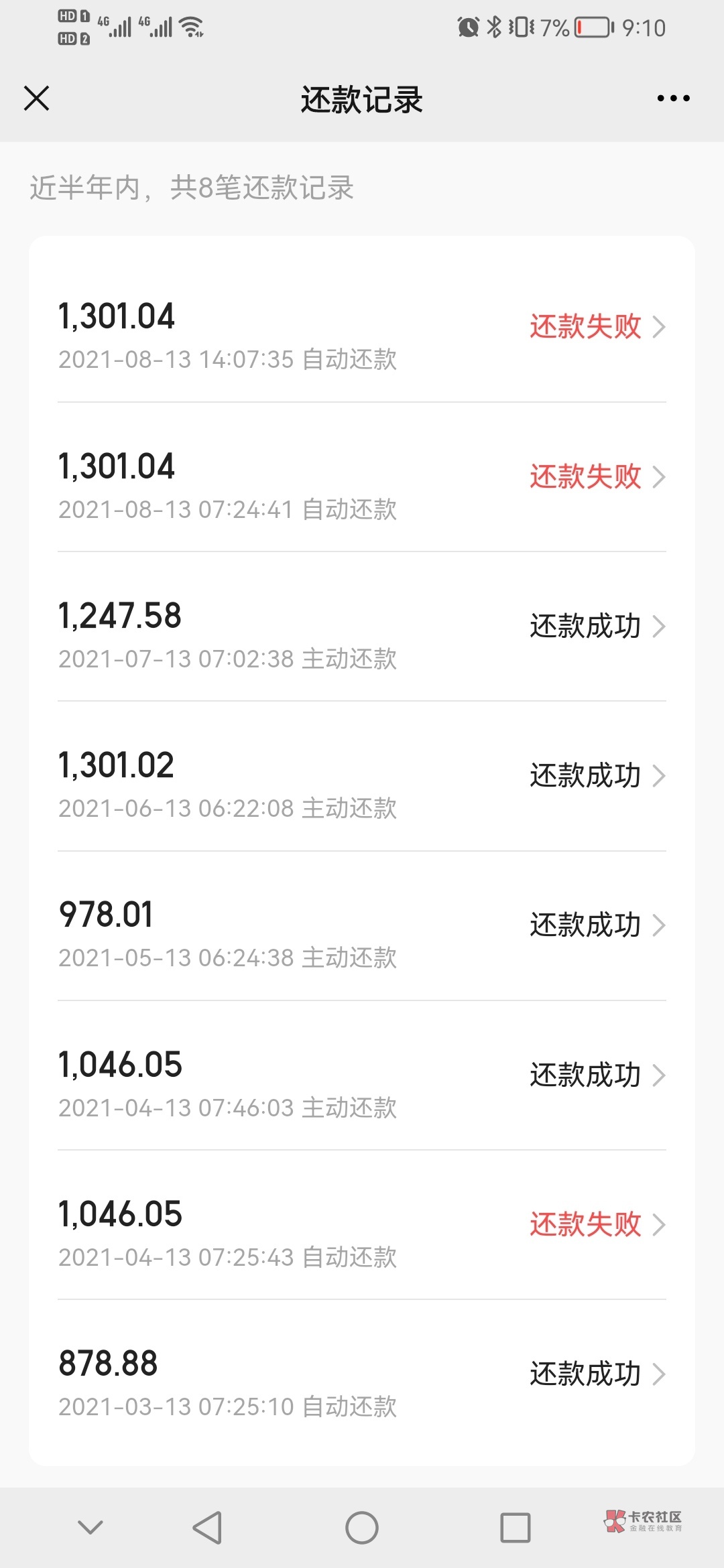Open the 878.88 repayment record
724x1568 pixels.
tap(362, 1375)
